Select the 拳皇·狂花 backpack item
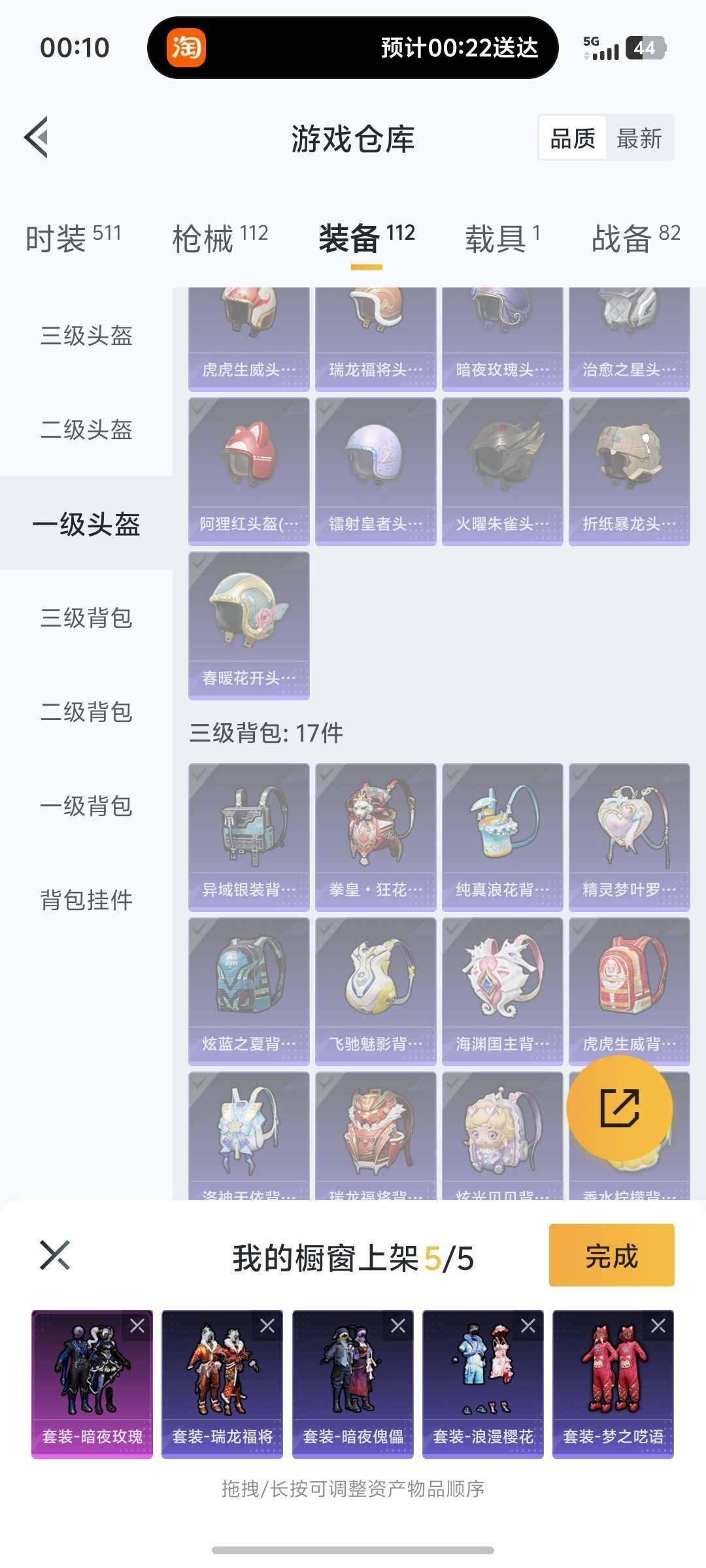The height and width of the screenshot is (1568, 706). click(x=375, y=833)
